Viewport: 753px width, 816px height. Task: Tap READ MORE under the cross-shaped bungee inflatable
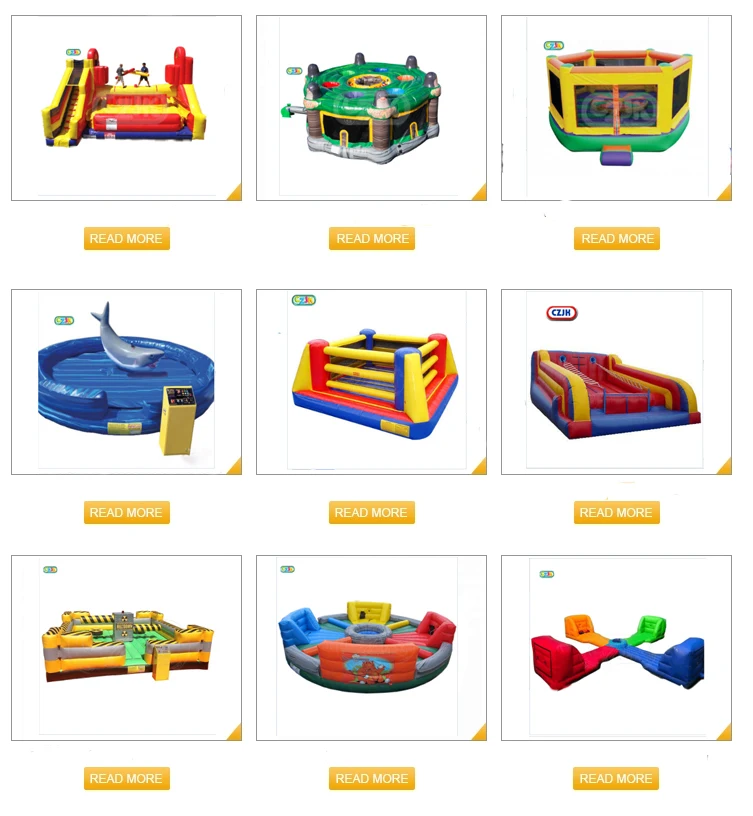[x=616, y=779]
